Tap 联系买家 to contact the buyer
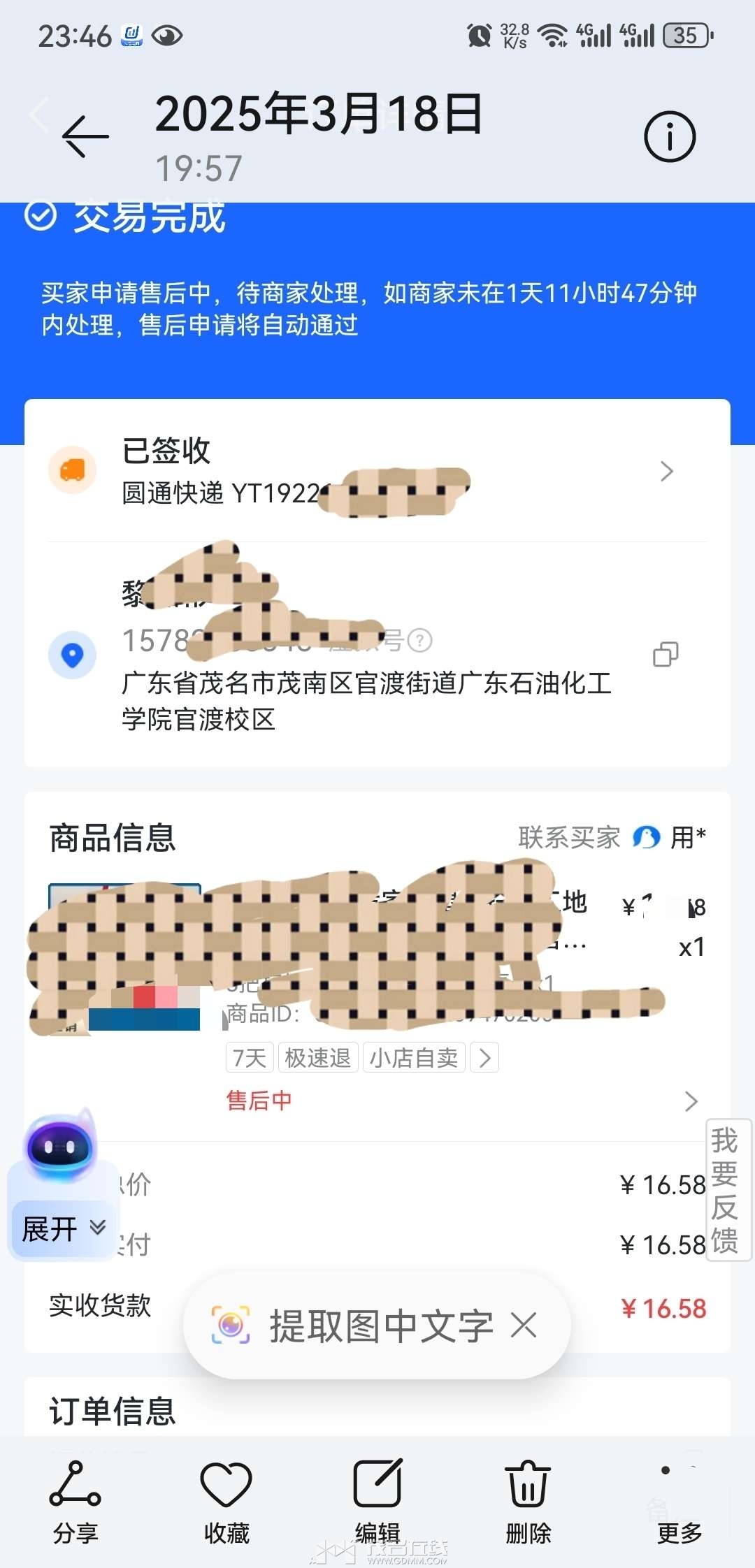Image resolution: width=755 pixels, height=1568 pixels. 569,836
